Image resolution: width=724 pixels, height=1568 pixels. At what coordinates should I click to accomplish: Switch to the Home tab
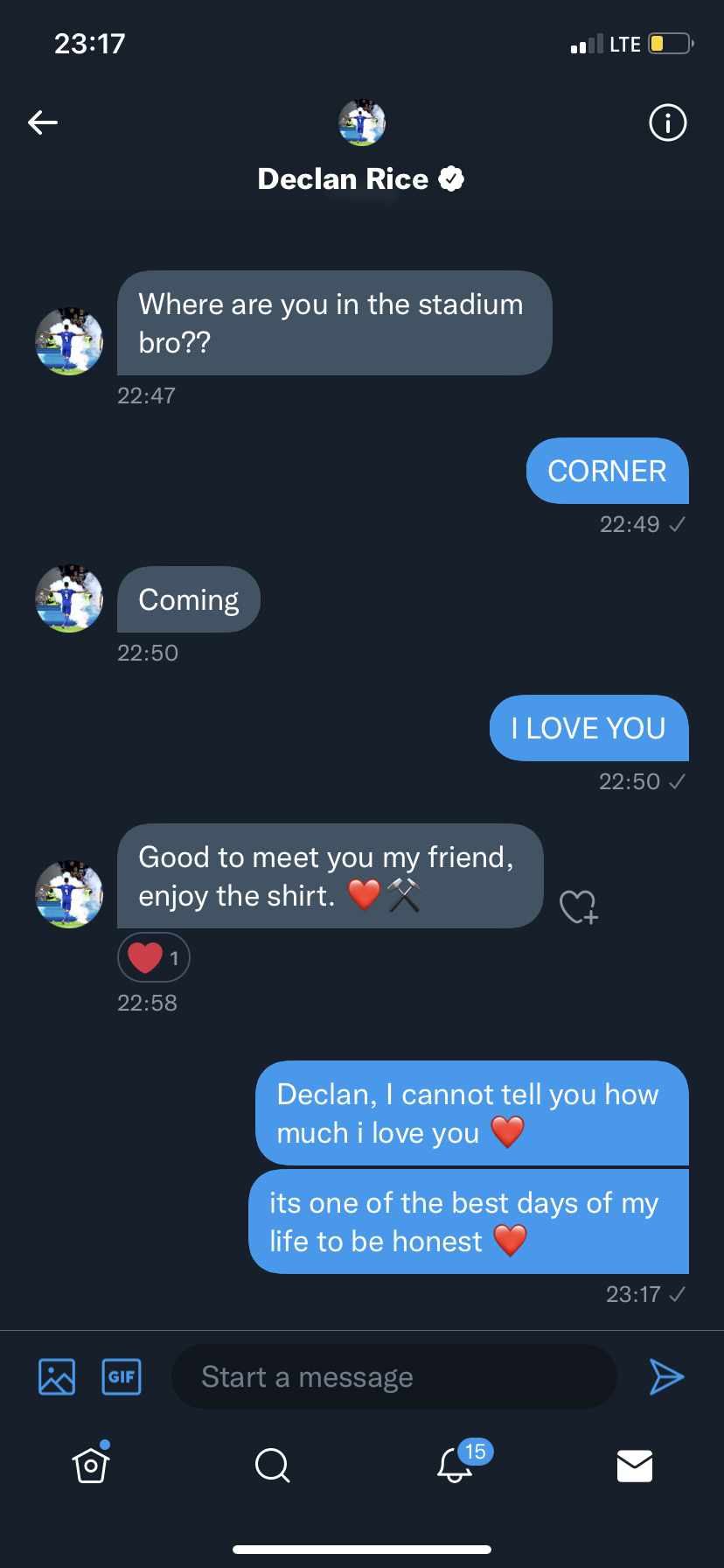91,1466
